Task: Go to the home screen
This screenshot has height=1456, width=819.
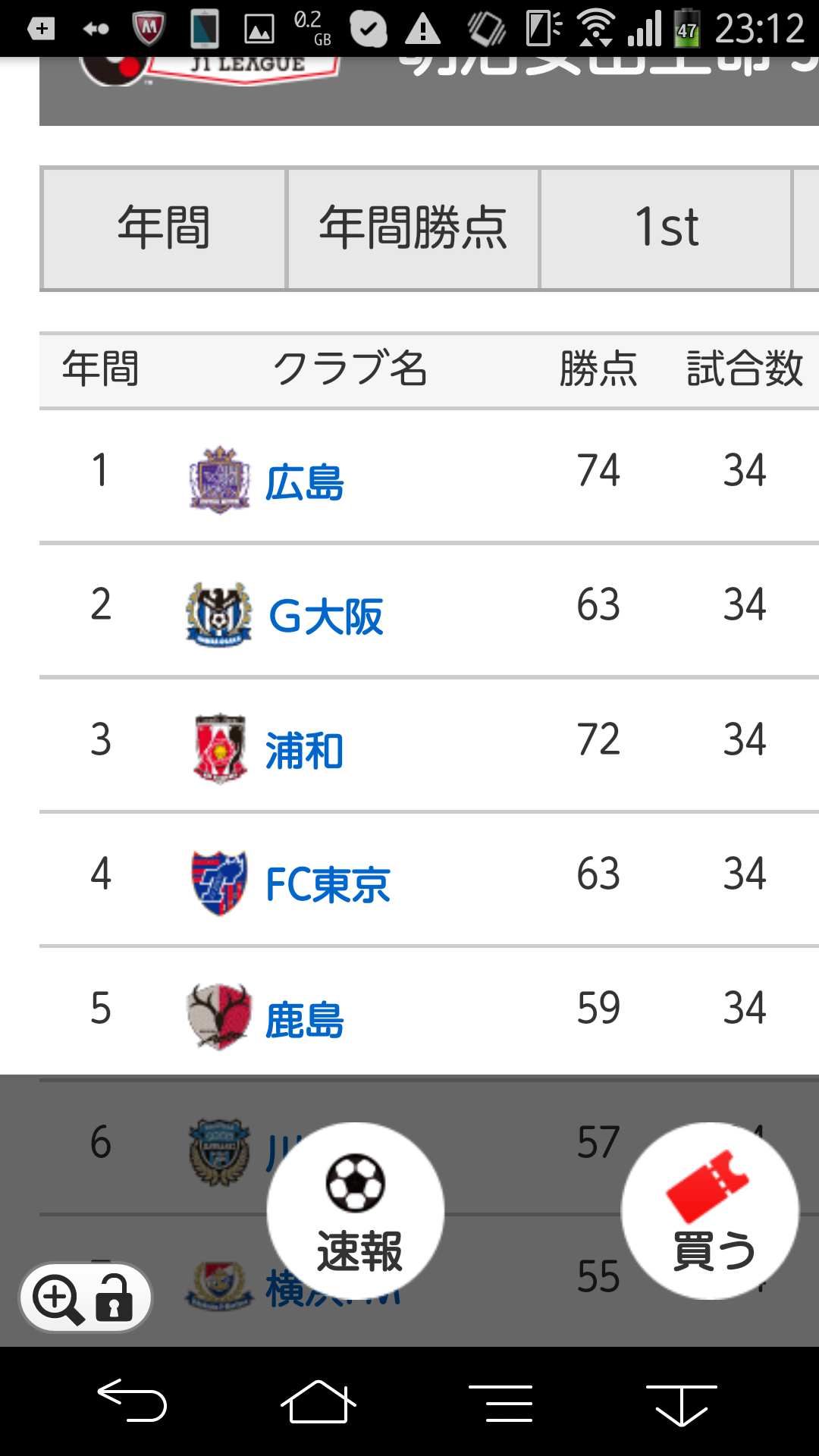Action: (x=318, y=1401)
